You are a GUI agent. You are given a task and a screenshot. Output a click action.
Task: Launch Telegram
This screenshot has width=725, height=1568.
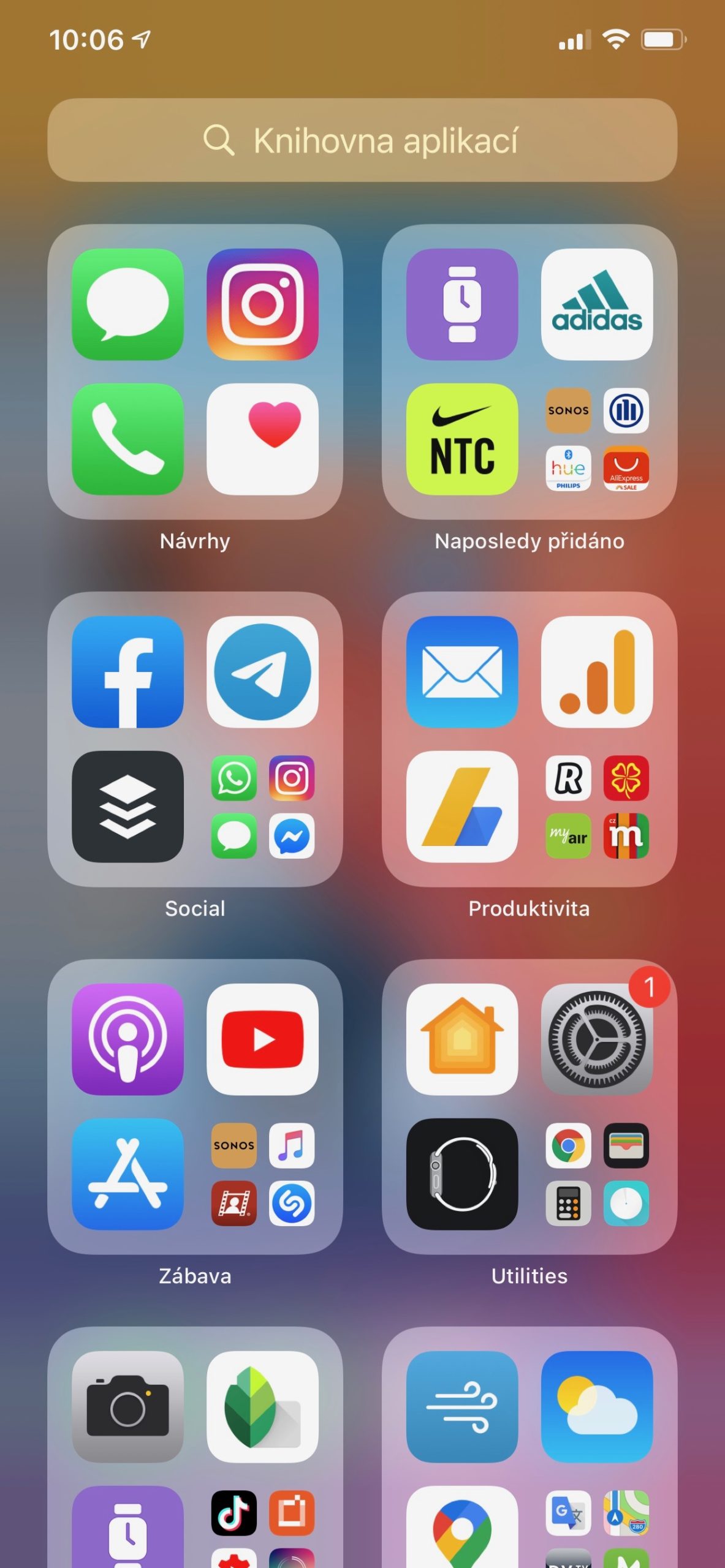(x=262, y=671)
